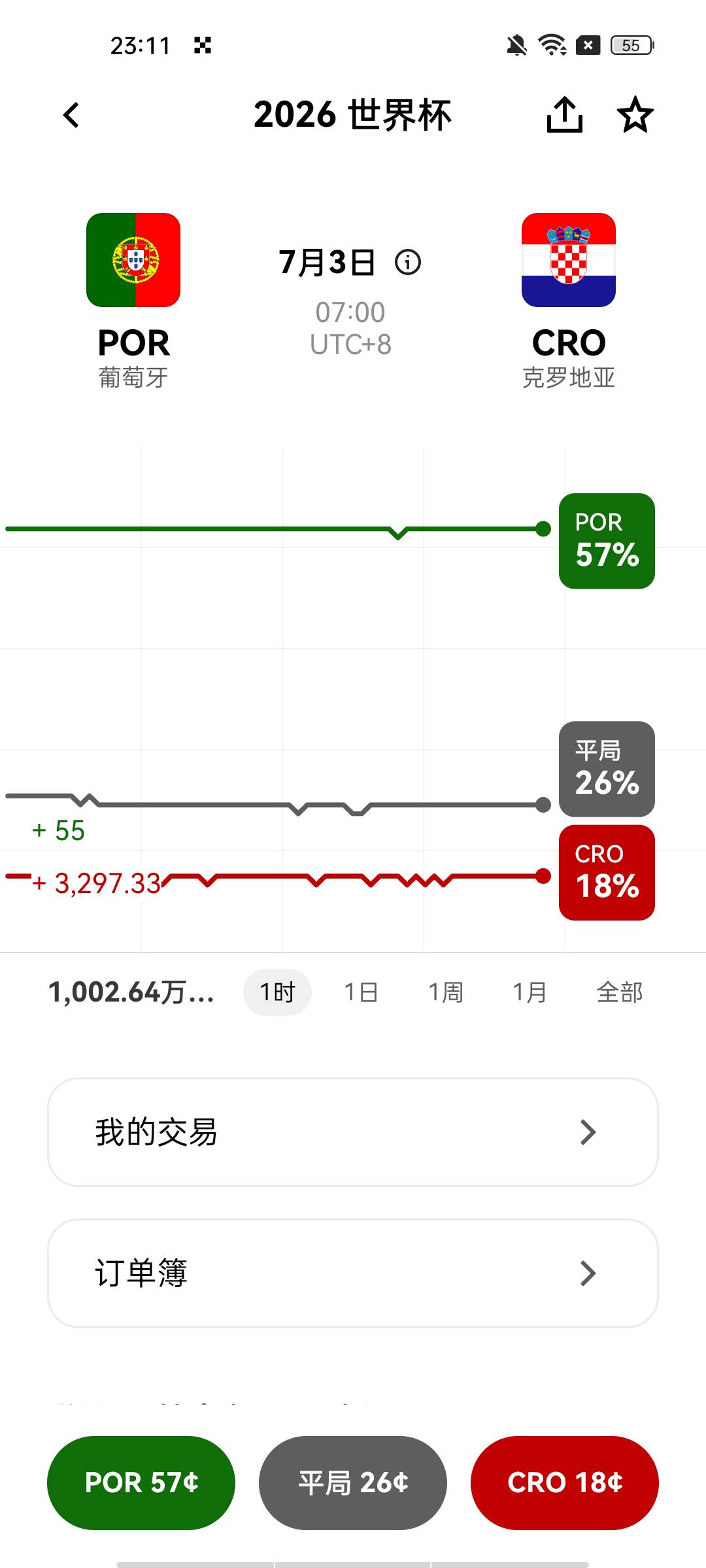Select the 1时 chart range
Screen dimensions: 706x1568
[x=277, y=992]
